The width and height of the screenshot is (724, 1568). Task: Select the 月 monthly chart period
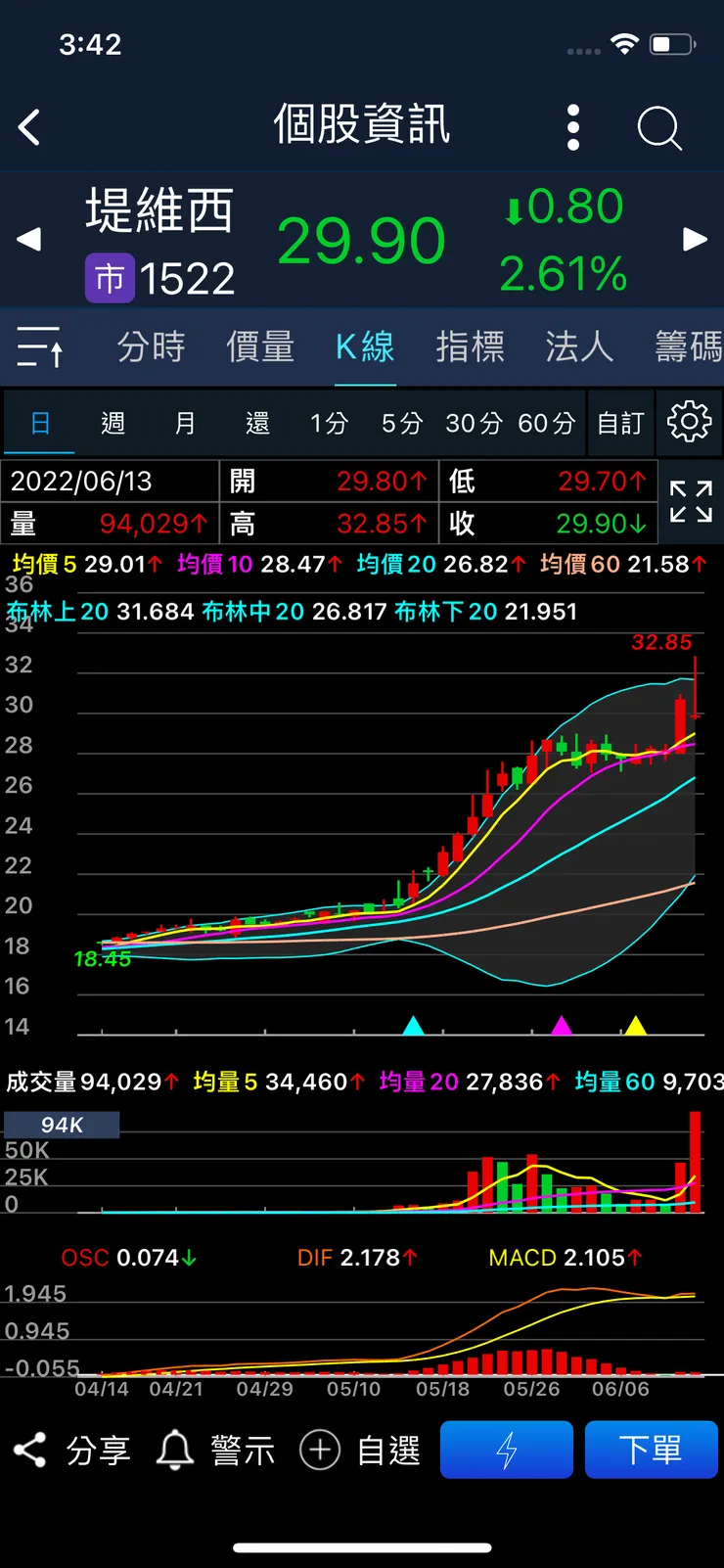coord(185,423)
